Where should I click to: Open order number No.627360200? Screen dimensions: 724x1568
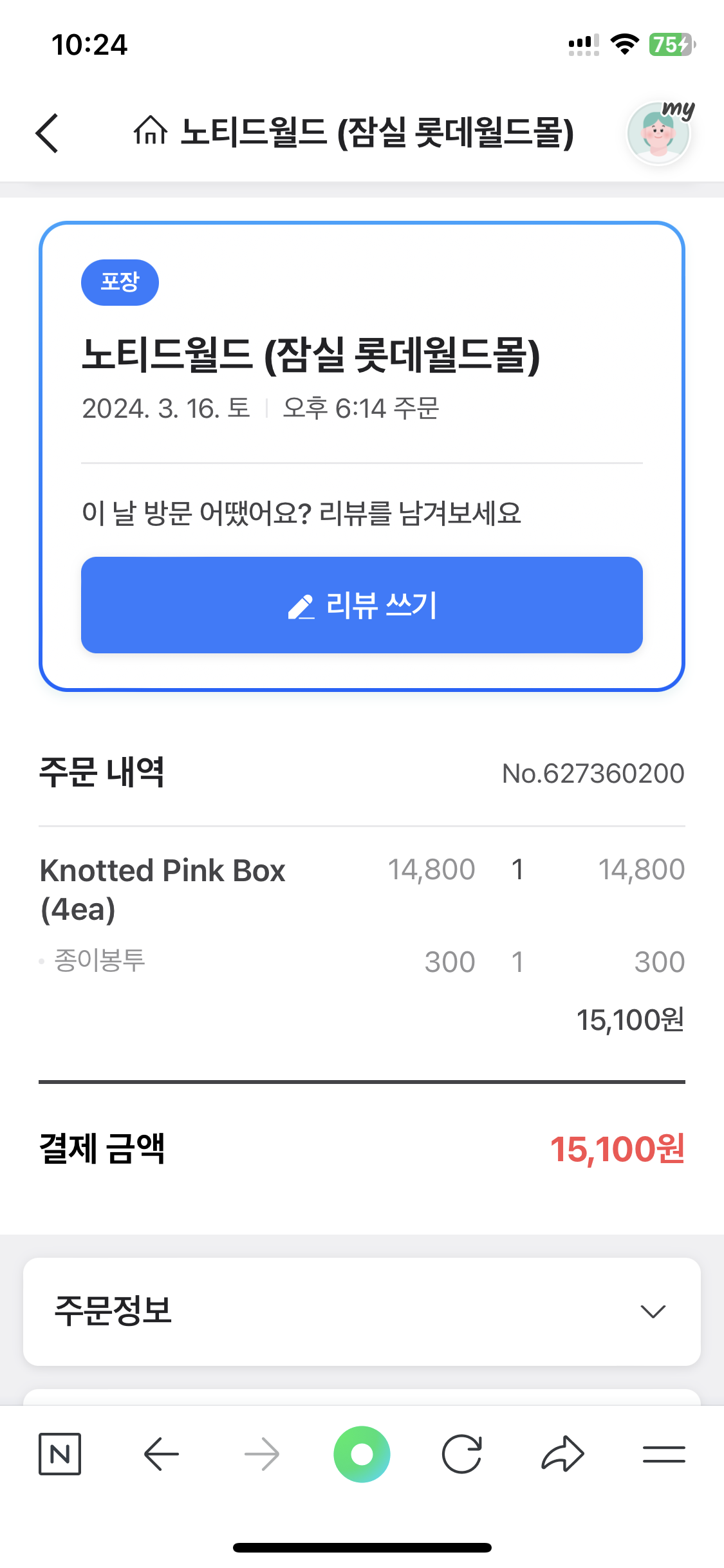[x=593, y=773]
